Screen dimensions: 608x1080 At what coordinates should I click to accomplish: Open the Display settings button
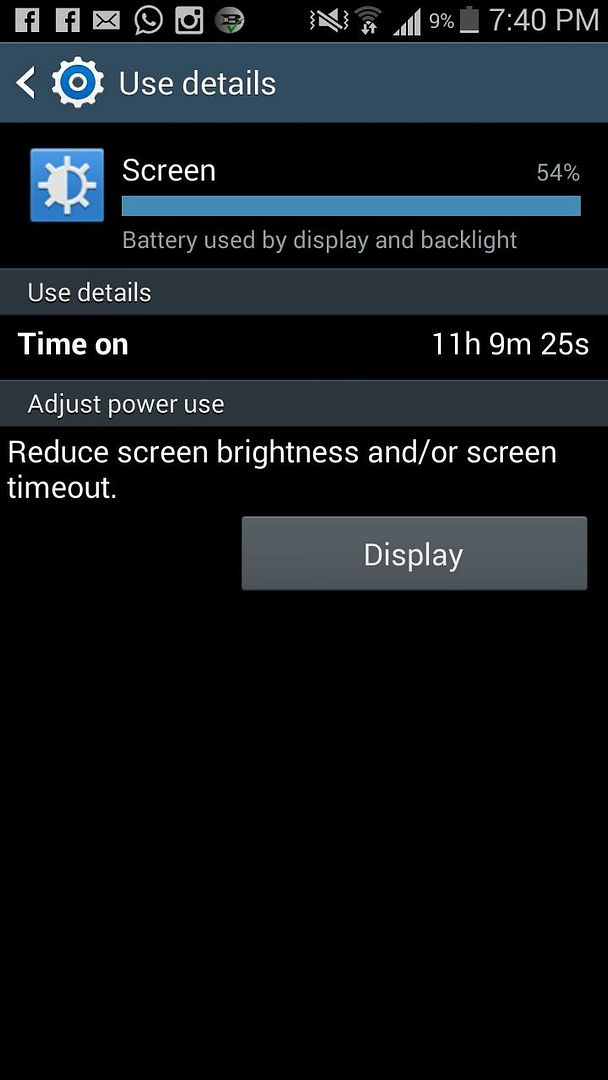413,554
